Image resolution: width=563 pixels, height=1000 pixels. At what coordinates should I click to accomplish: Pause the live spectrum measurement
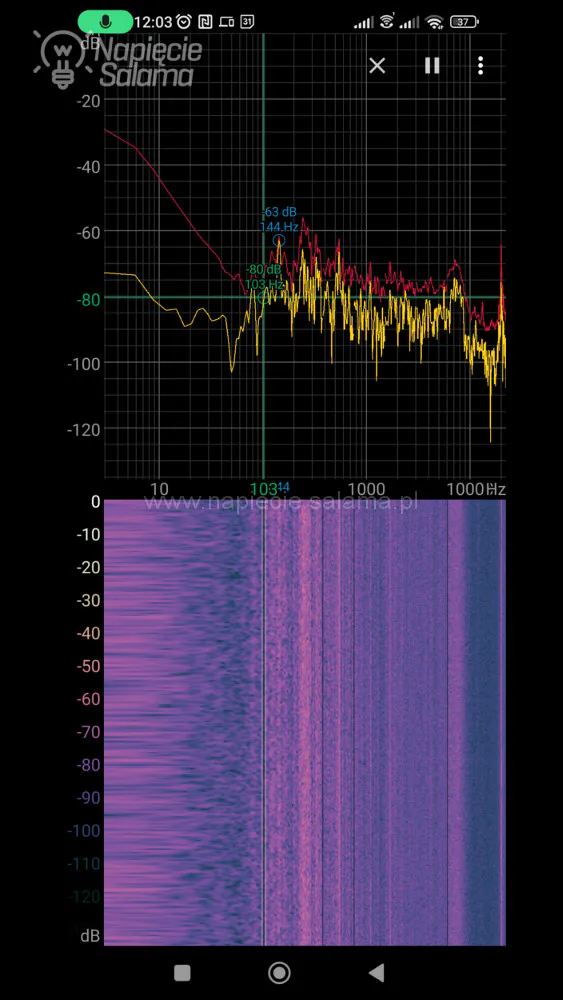432,66
